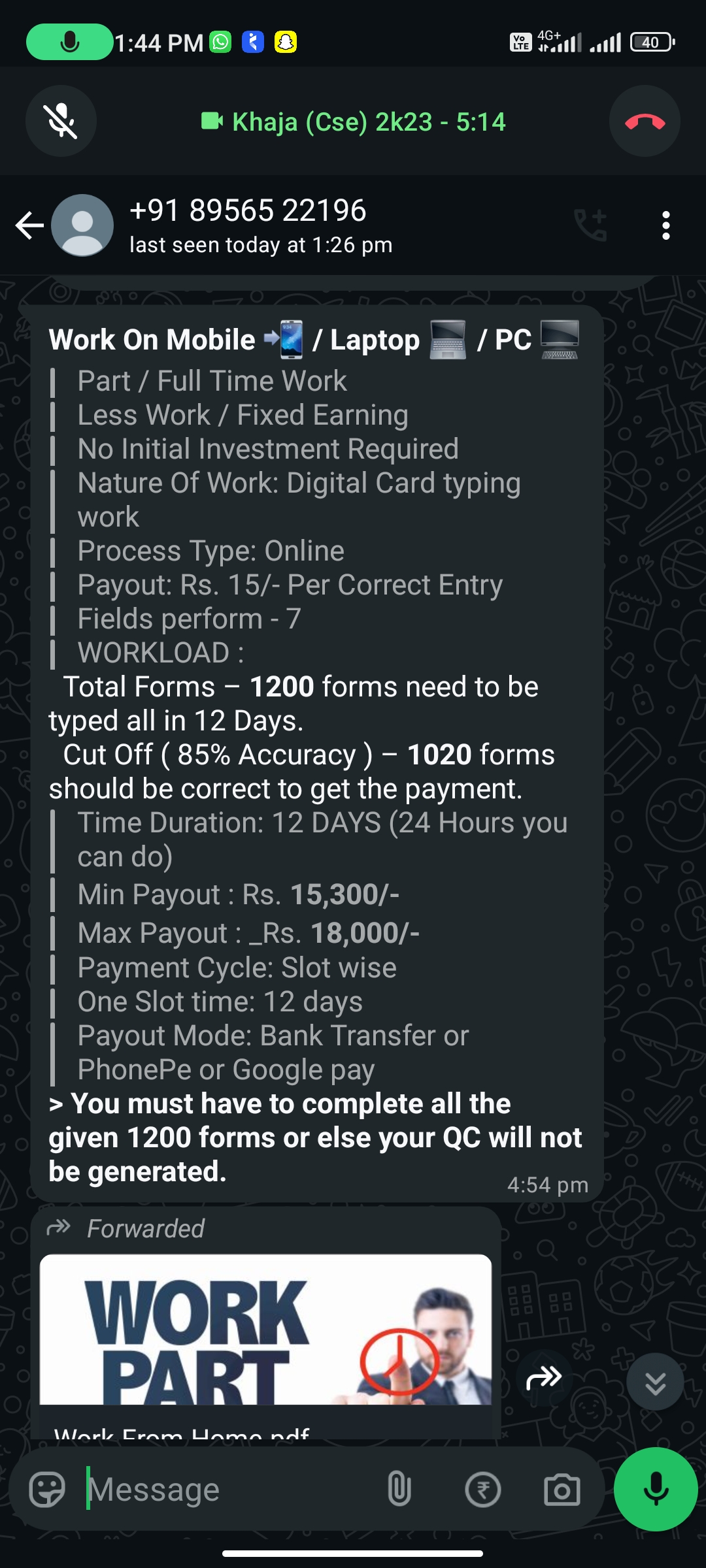The image size is (706, 1568).
Task: Record a voice message
Action: coord(656,1490)
